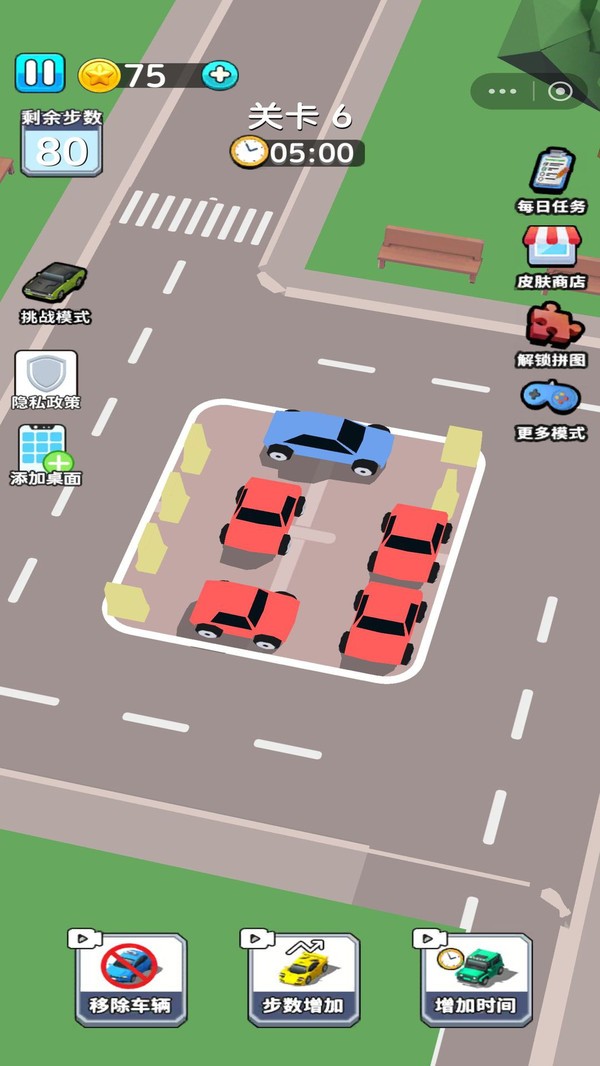Select 添加桌面 add to desktop
Viewport: 600px width, 1066px height.
pyautogui.click(x=46, y=455)
